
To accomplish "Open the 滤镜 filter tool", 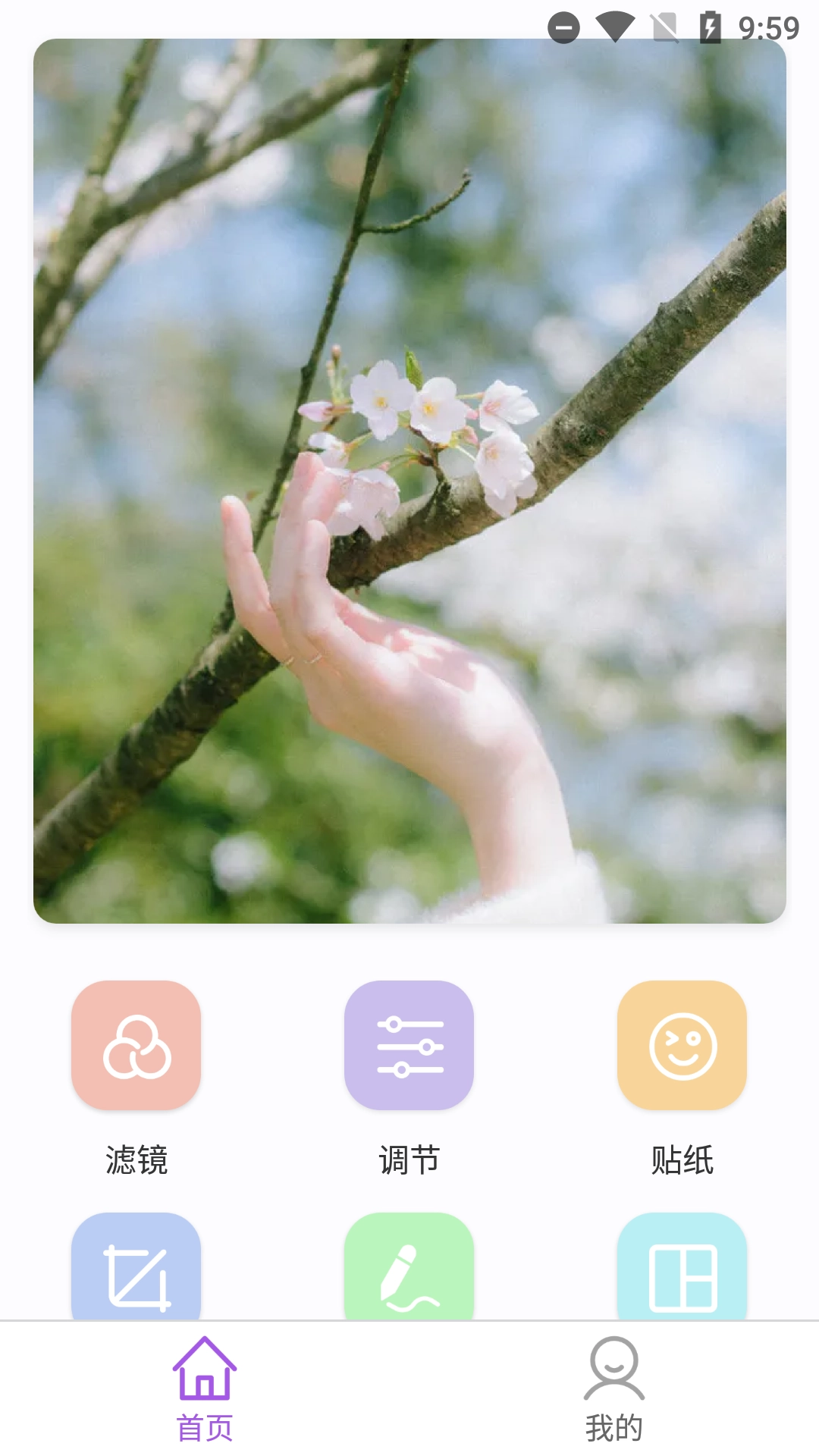I will 136,1046.
